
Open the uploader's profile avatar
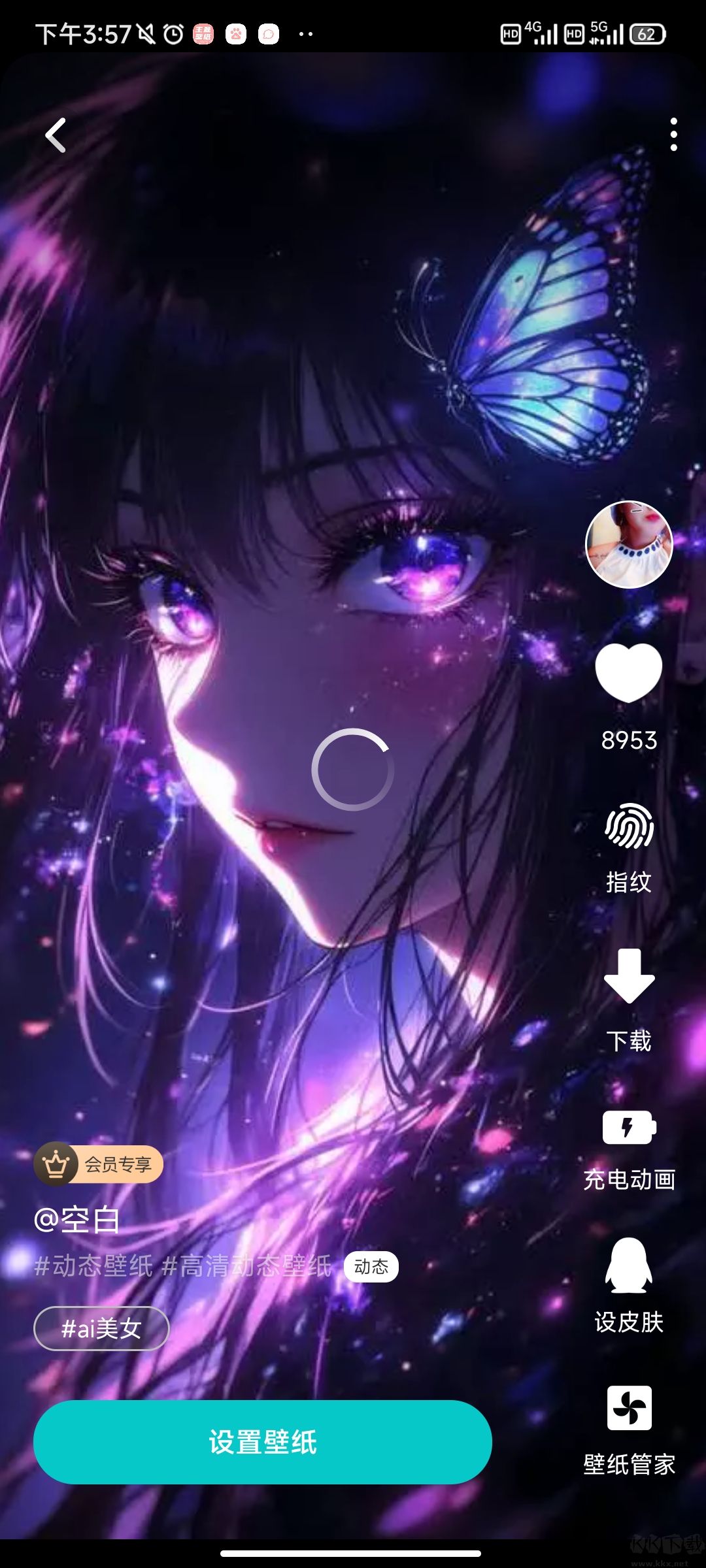click(x=629, y=544)
